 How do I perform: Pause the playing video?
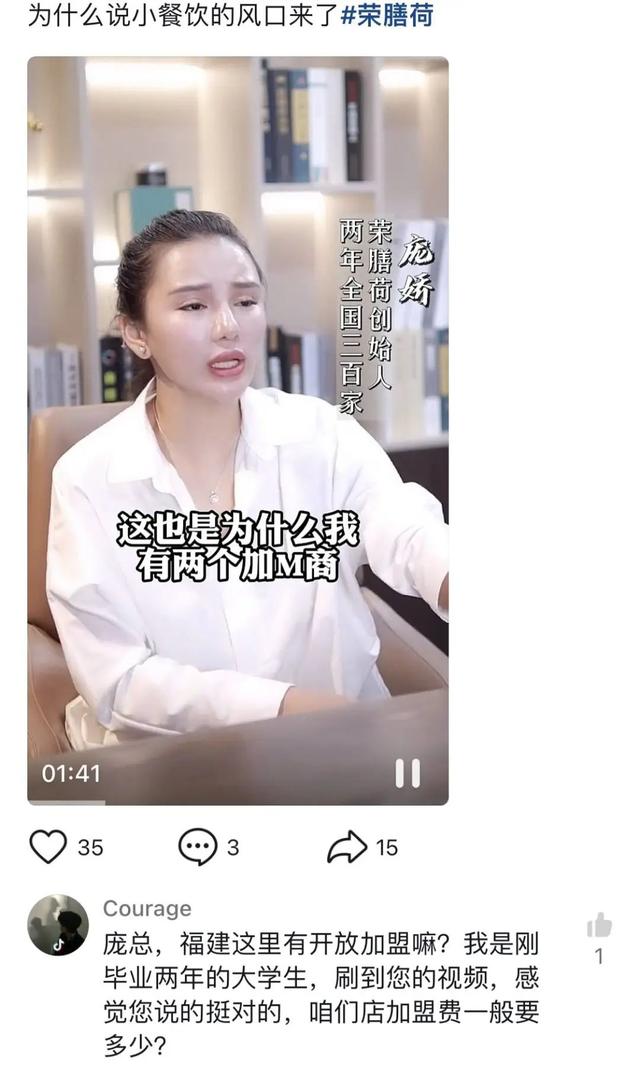[x=407, y=773]
